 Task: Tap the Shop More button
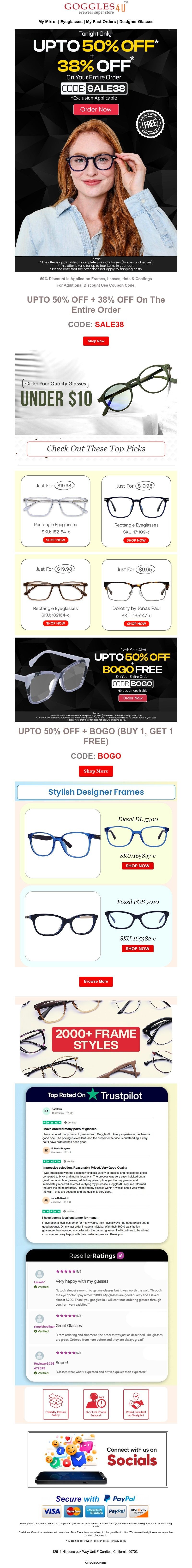pos(96,771)
